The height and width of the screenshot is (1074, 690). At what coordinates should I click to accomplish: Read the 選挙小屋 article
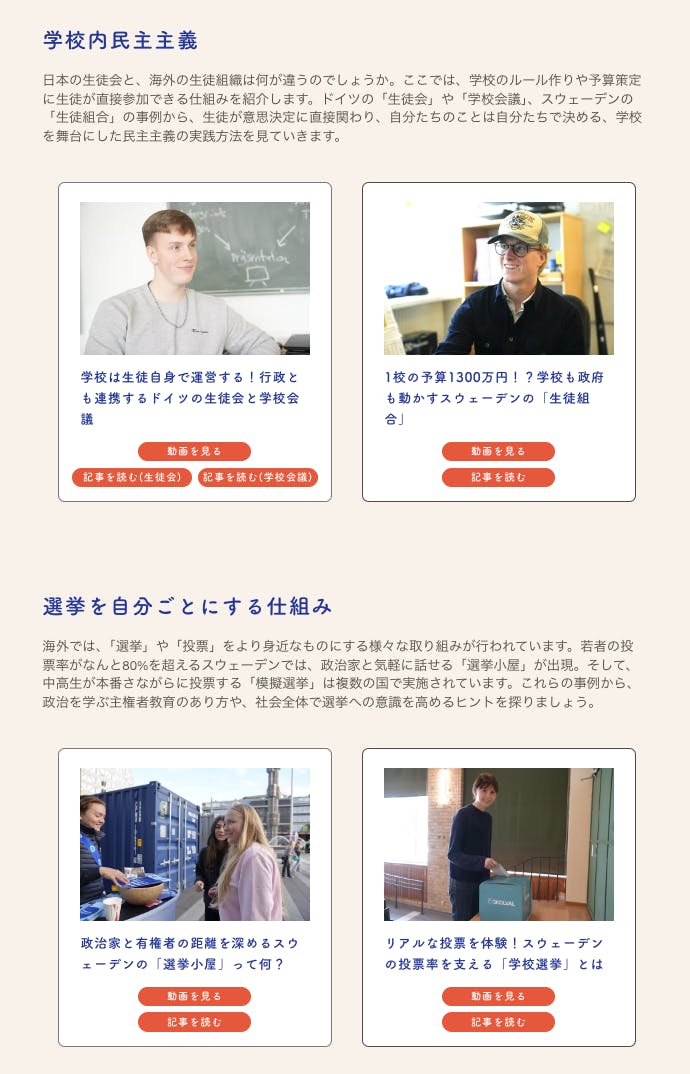pos(194,1022)
